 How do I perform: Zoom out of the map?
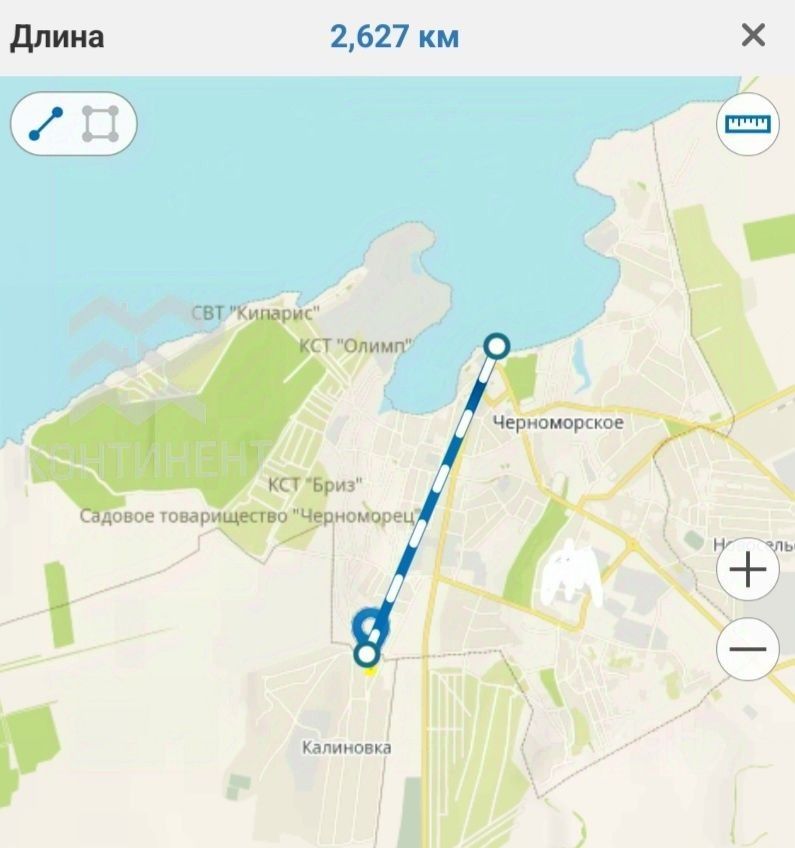748,649
